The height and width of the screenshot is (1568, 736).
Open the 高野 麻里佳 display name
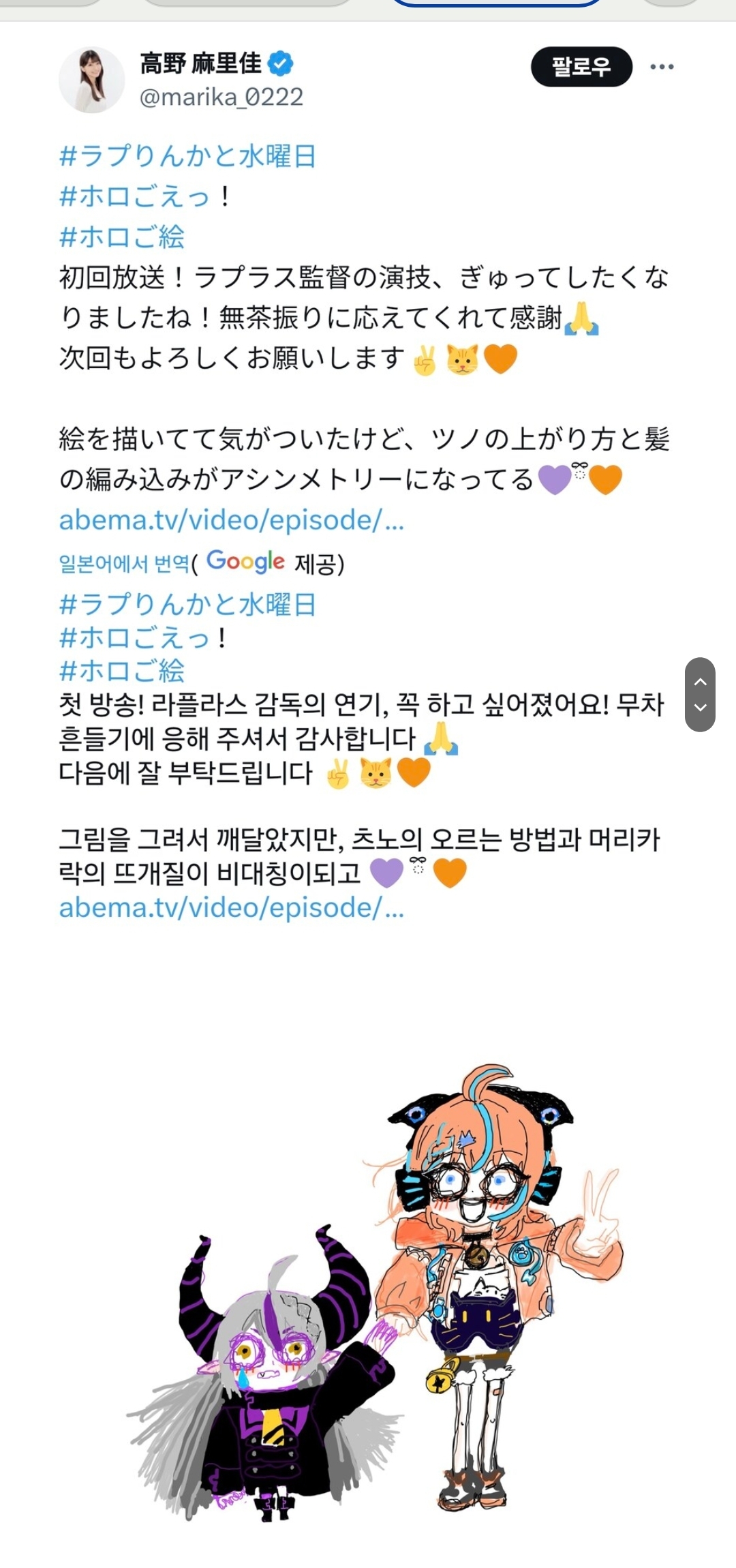201,63
